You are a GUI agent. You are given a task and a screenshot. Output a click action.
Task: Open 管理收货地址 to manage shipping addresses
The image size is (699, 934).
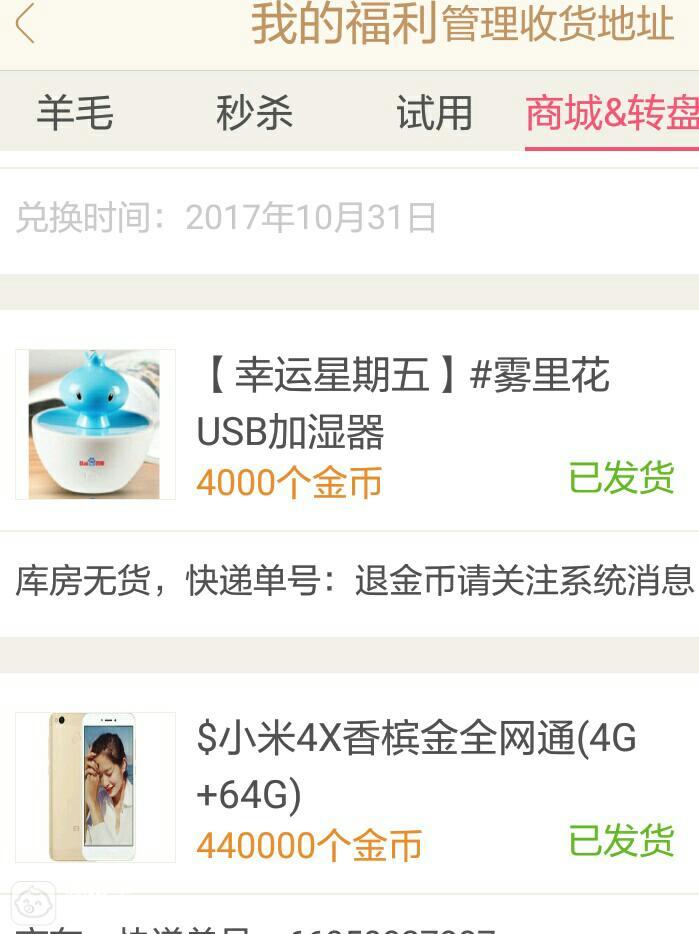click(557, 25)
